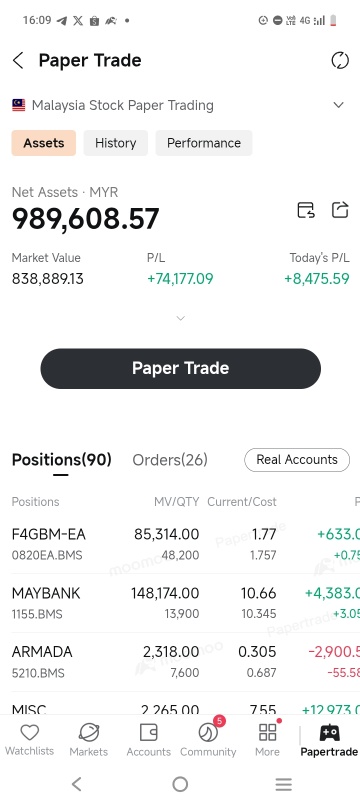Expand the asset details chevron

tap(180, 318)
